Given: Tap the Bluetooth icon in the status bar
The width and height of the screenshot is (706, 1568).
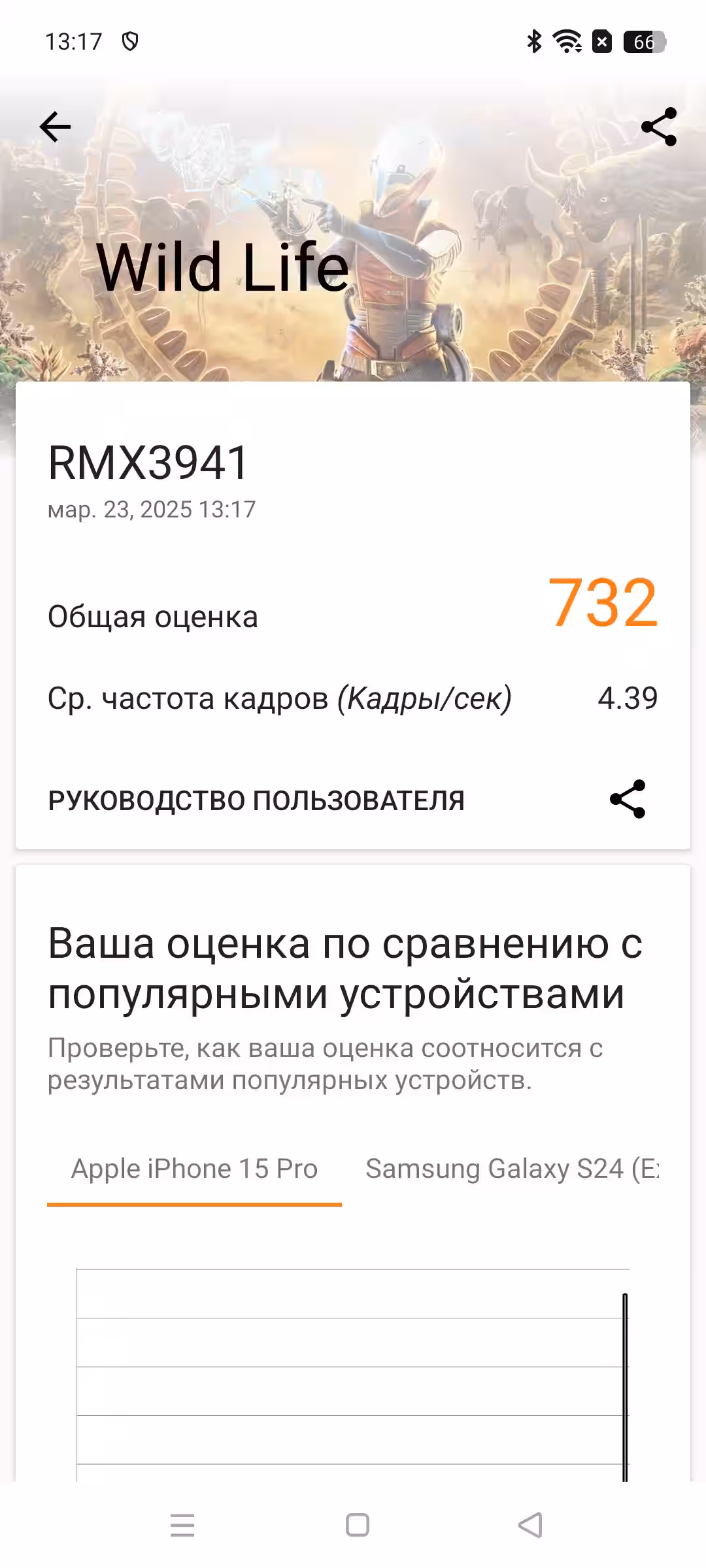Looking at the screenshot, I should click(x=533, y=41).
